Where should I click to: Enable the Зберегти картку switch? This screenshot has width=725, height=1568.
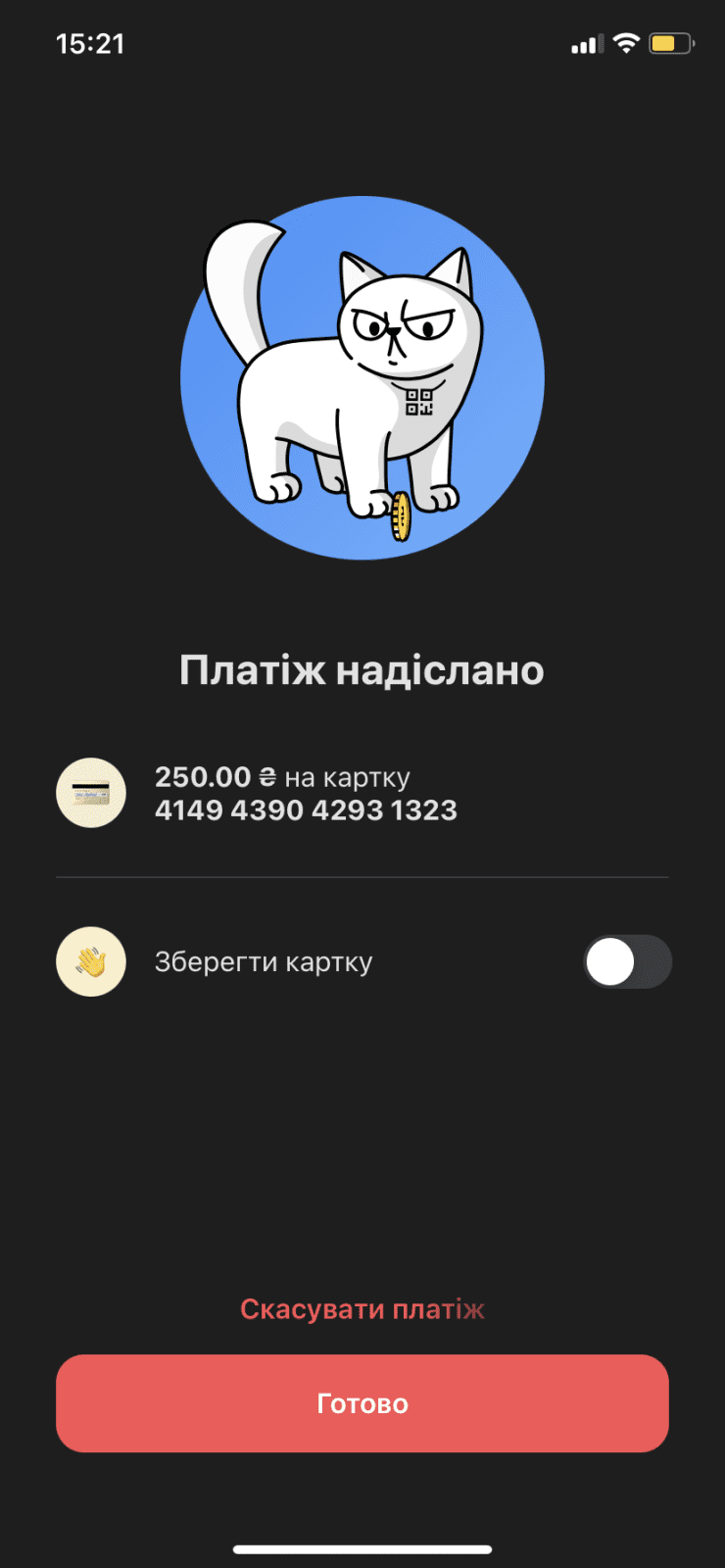[x=627, y=962]
